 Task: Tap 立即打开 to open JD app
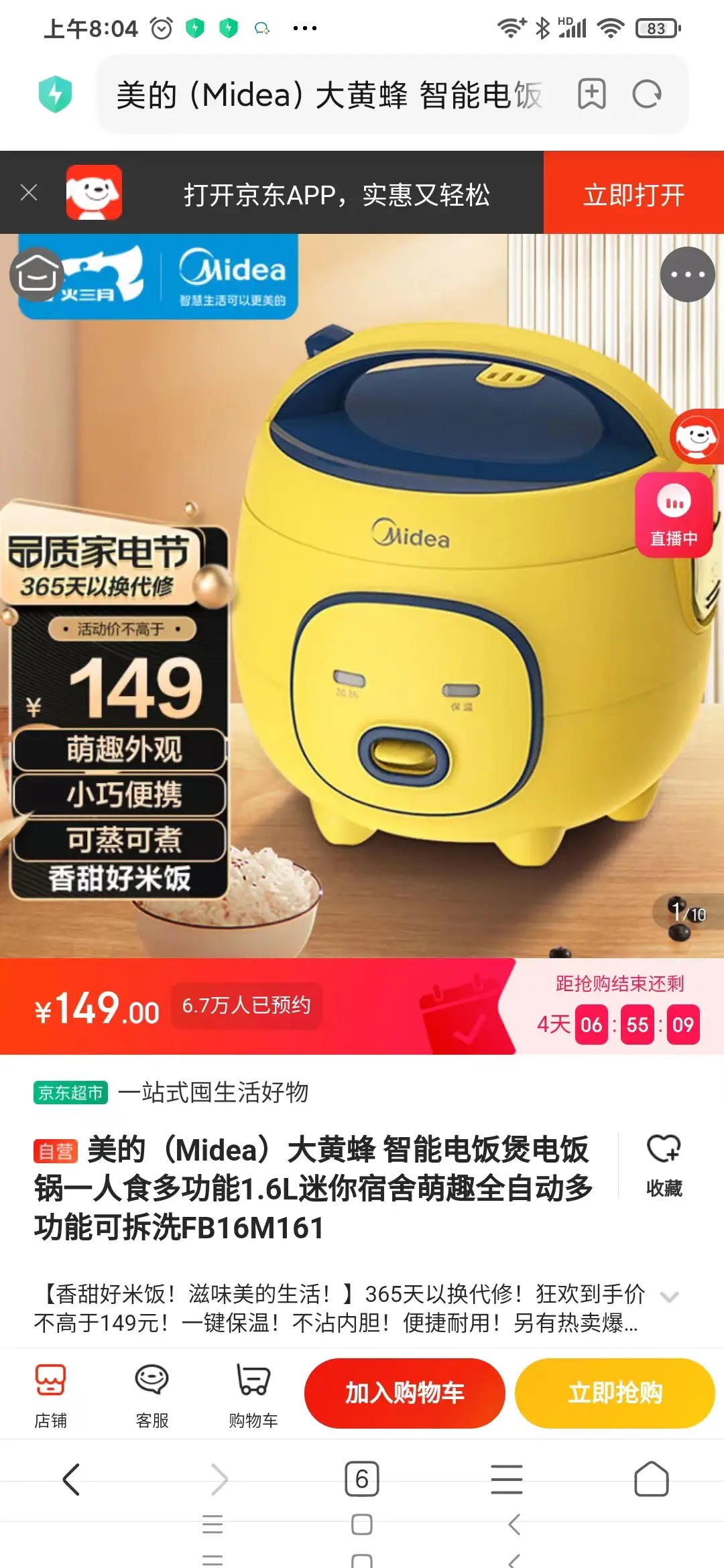pos(633,194)
